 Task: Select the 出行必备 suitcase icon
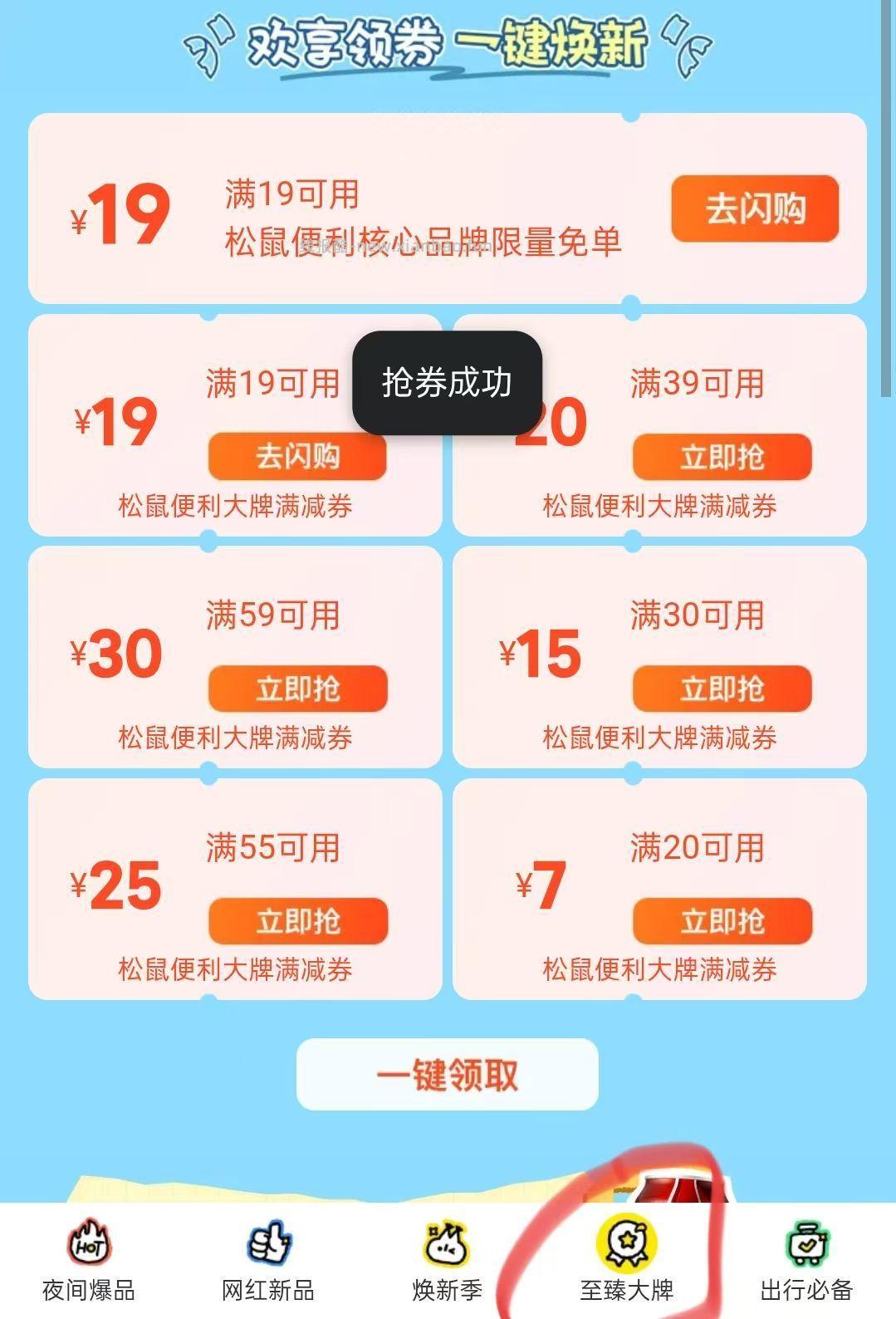(806, 1244)
